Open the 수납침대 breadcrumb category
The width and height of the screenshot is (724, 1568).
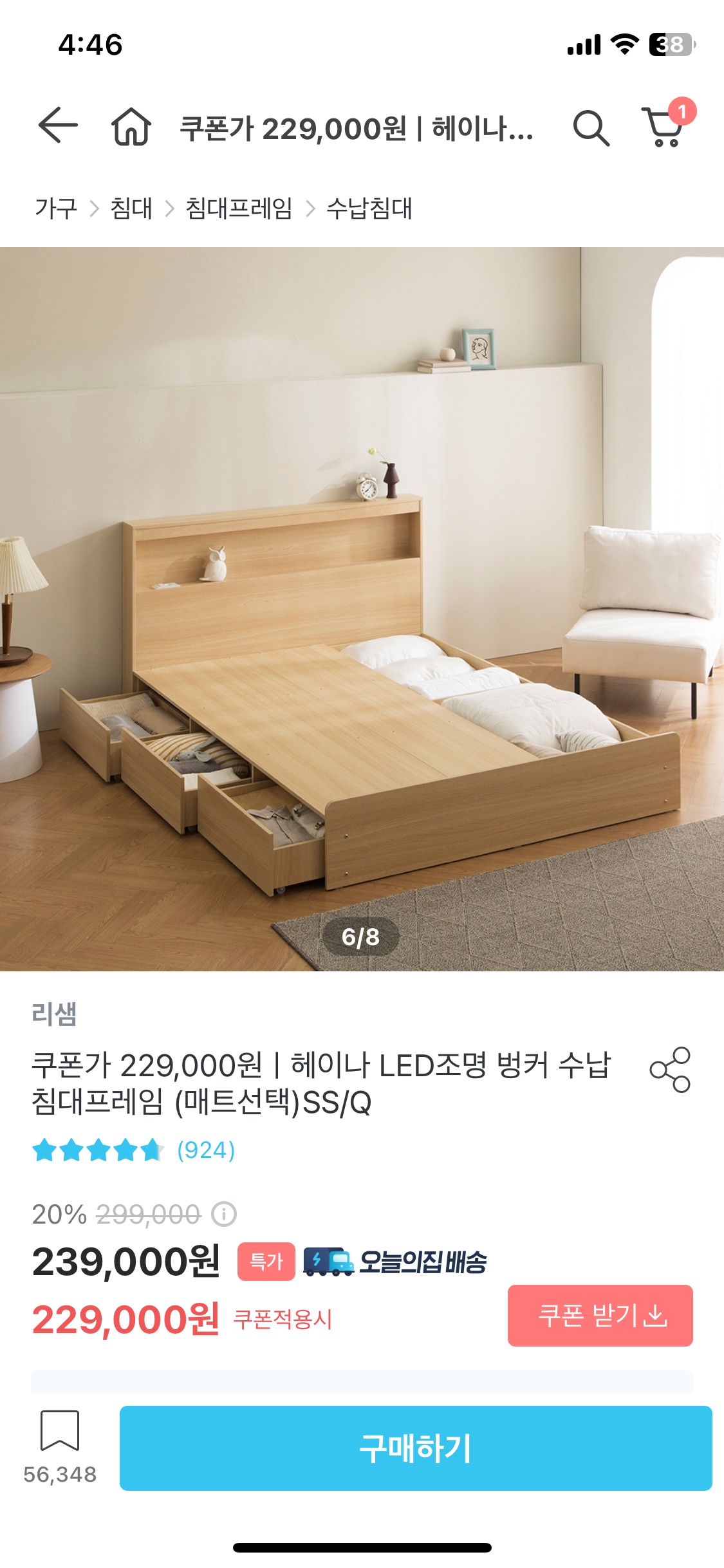point(369,209)
